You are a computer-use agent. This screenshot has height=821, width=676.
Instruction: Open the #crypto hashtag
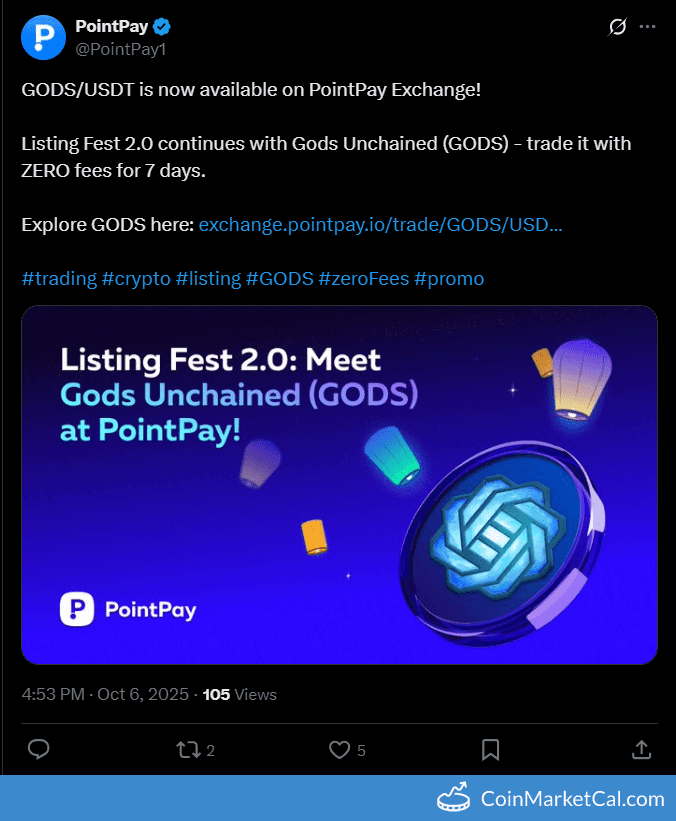(135, 279)
